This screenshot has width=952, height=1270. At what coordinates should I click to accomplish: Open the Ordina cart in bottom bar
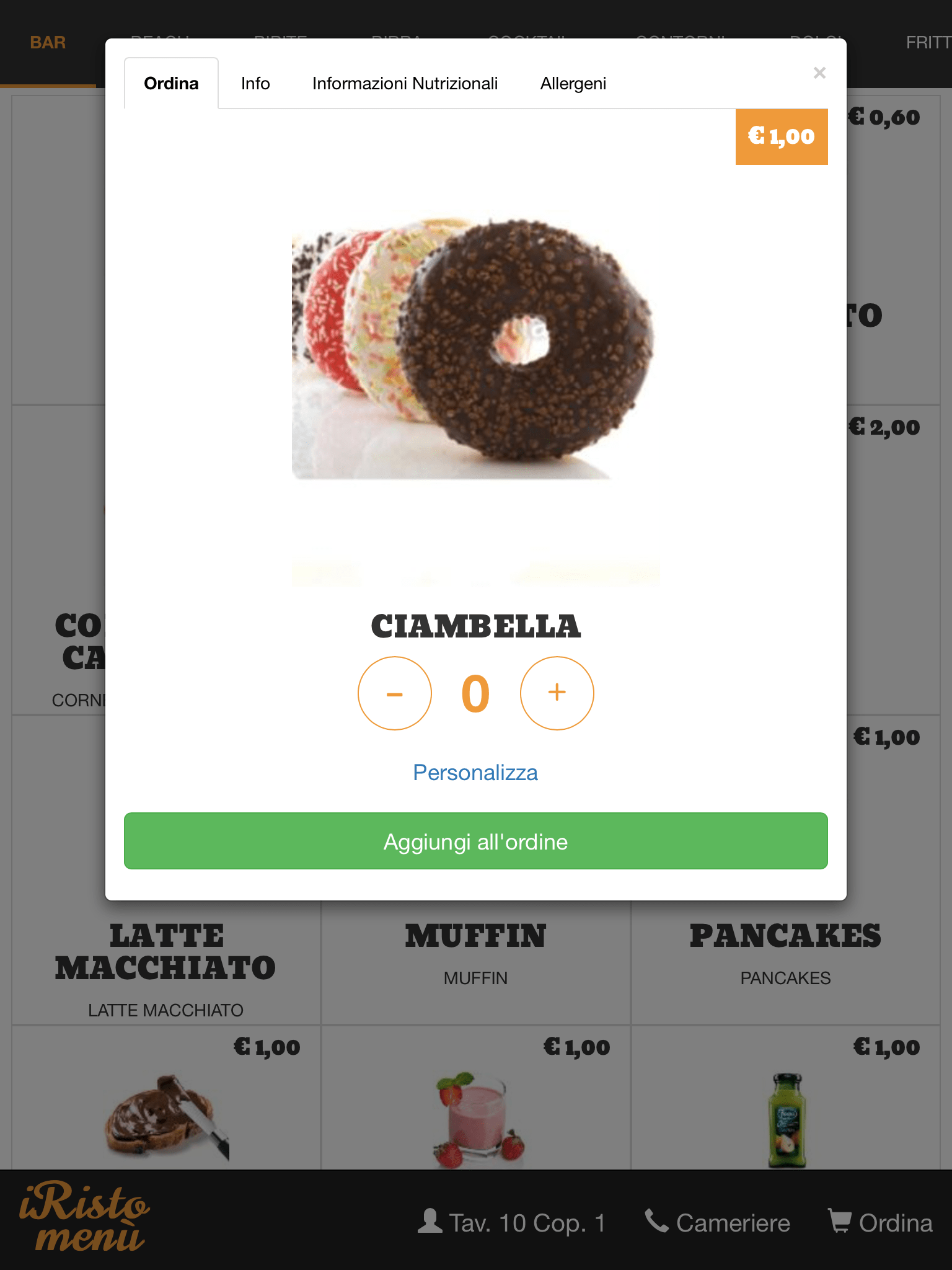pyautogui.click(x=880, y=1223)
